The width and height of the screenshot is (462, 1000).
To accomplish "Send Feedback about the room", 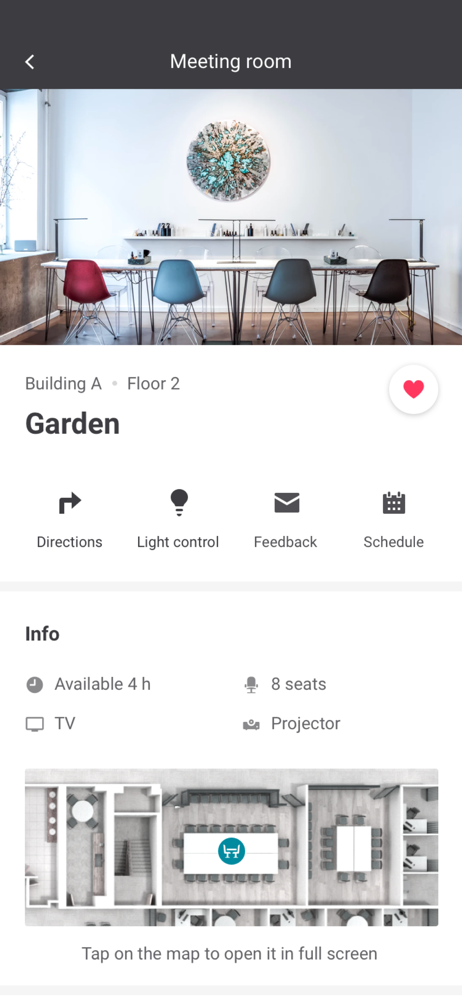I will click(x=286, y=520).
